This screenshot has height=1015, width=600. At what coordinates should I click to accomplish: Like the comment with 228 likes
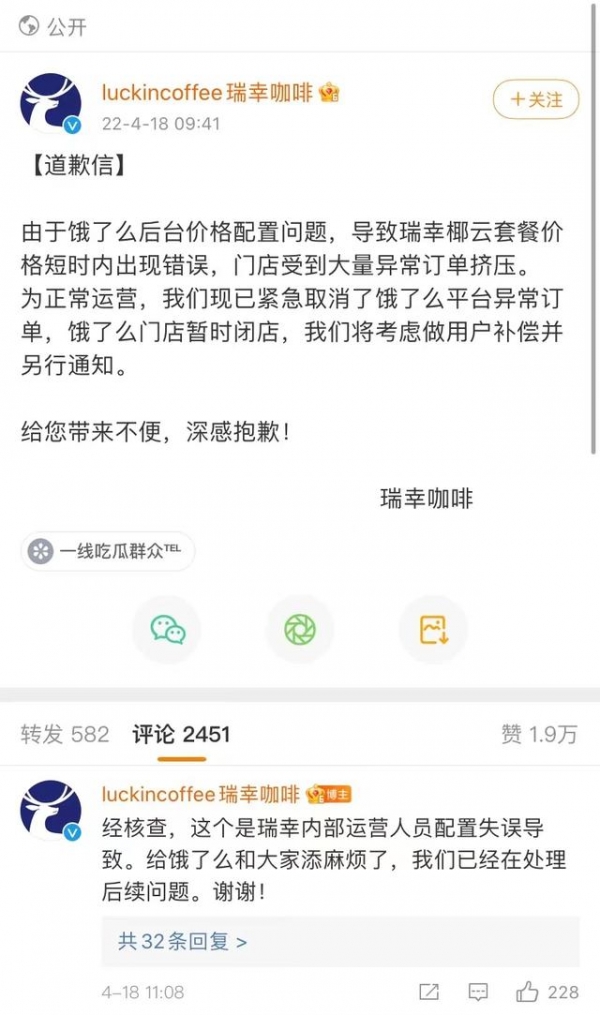528,992
